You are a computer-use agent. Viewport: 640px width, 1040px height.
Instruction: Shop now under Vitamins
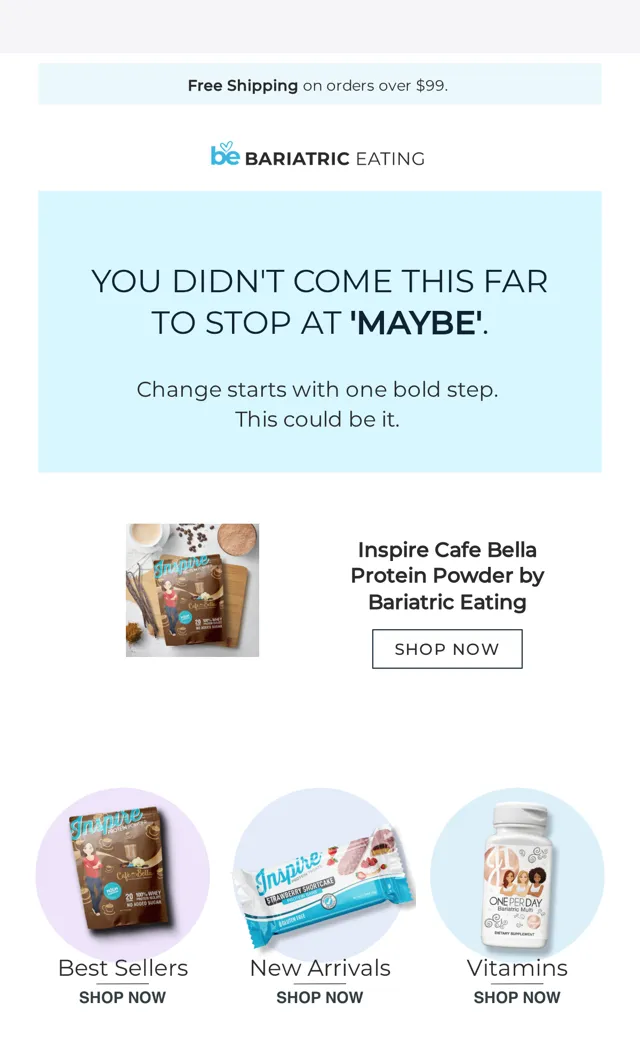coord(517,998)
